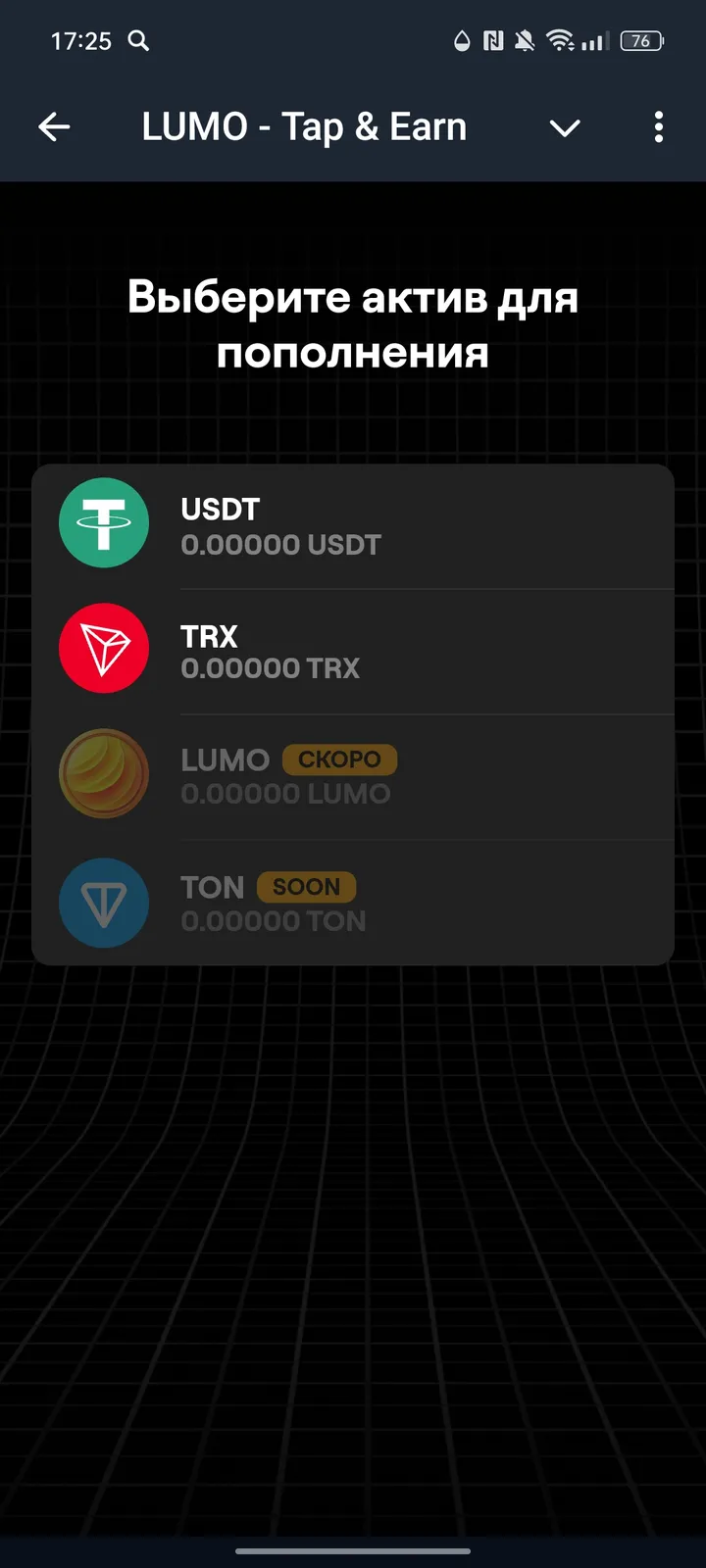This screenshot has width=706, height=1568.
Task: Collapse the mini-app with the chevron arrow
Action: 565,128
